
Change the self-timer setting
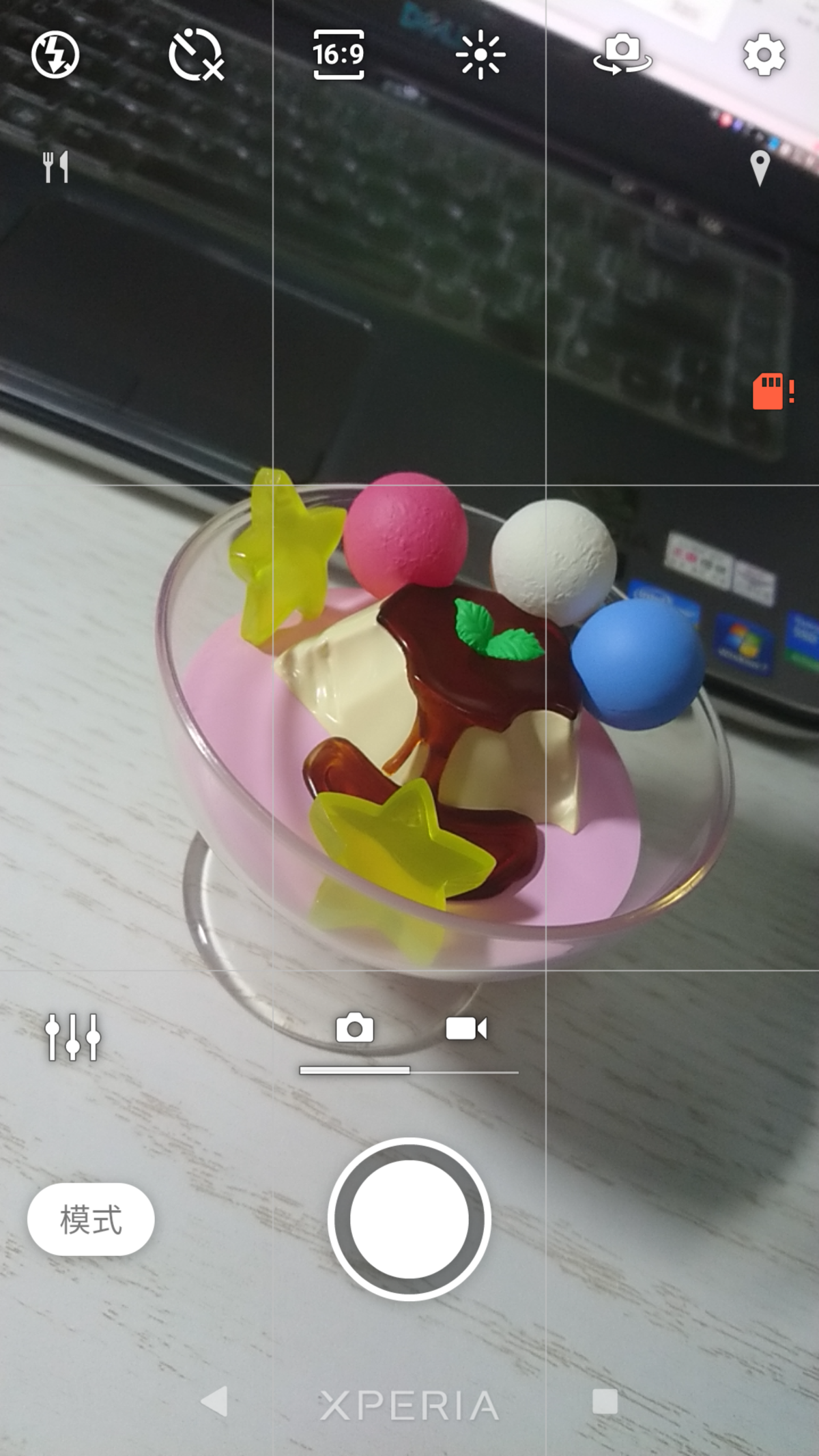coord(196,55)
